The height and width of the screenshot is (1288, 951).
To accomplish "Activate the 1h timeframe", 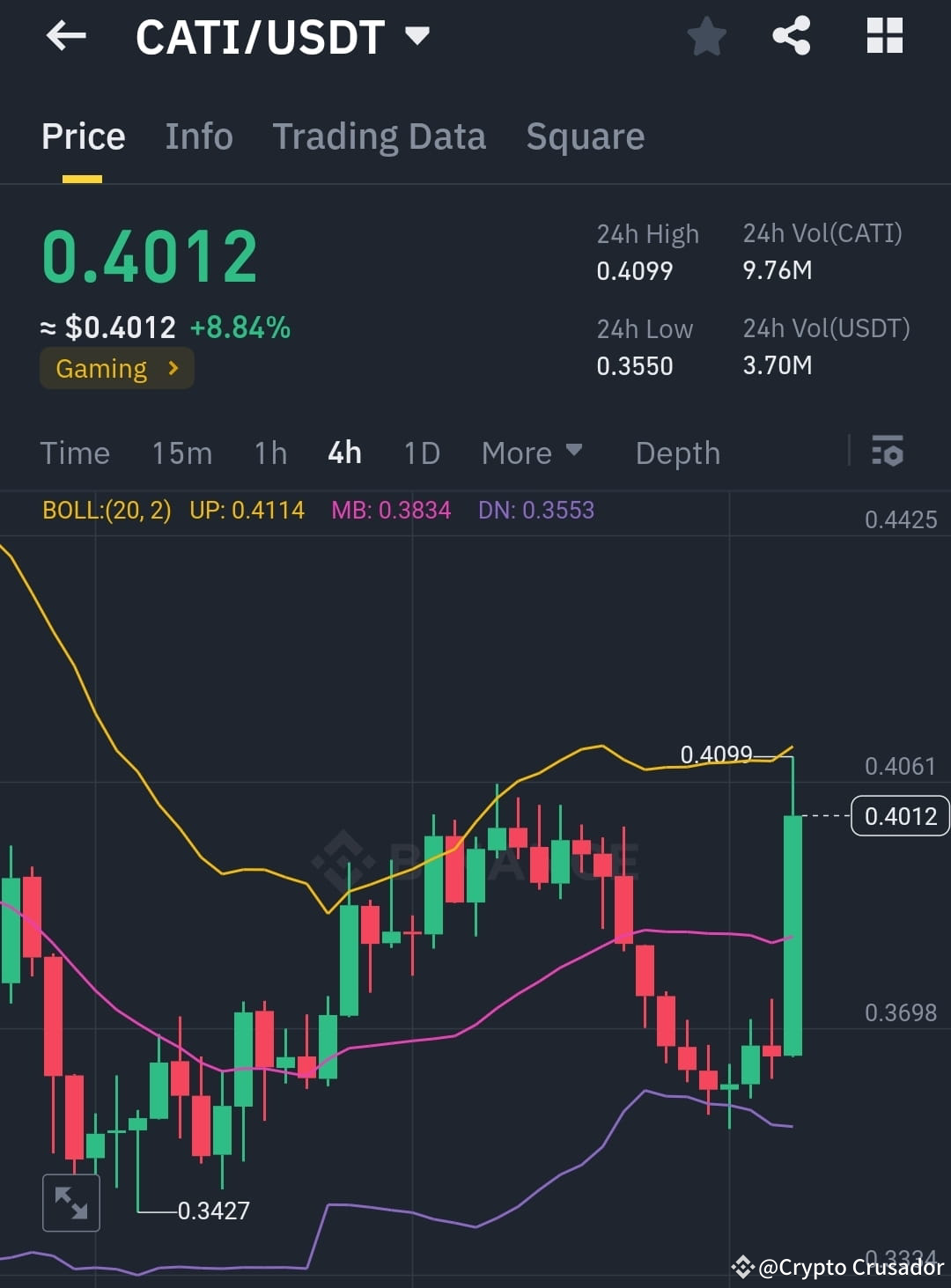I will click(269, 453).
